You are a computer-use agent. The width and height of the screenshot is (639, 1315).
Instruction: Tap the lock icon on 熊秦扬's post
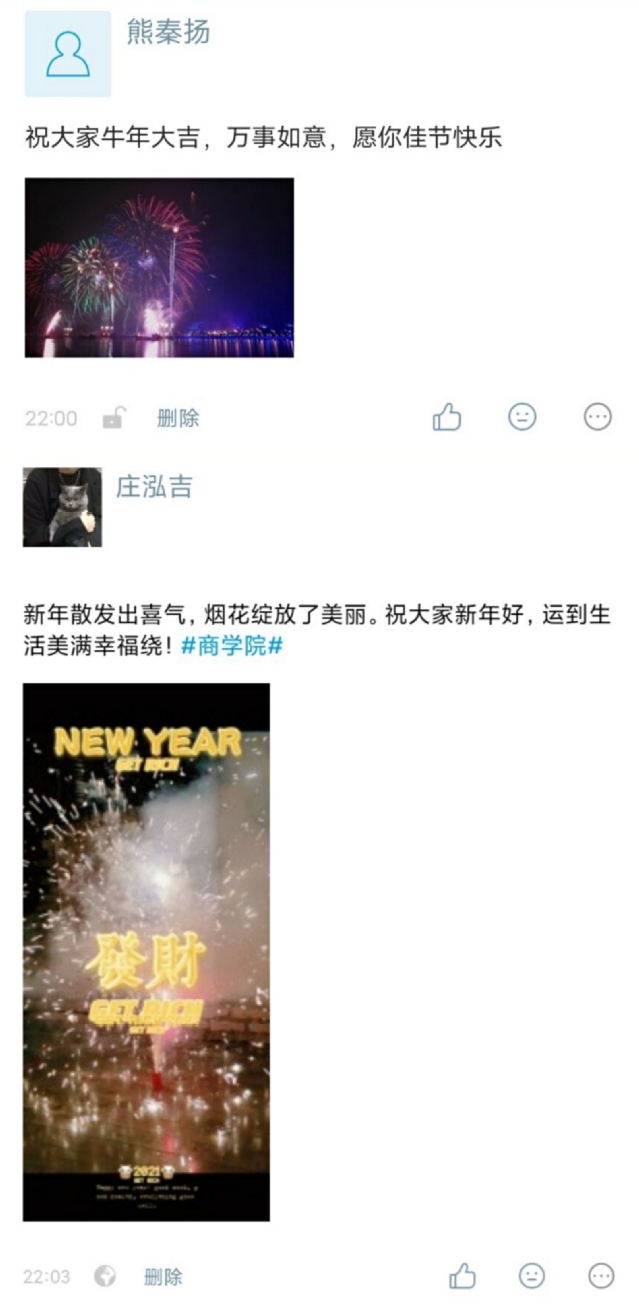(x=113, y=419)
